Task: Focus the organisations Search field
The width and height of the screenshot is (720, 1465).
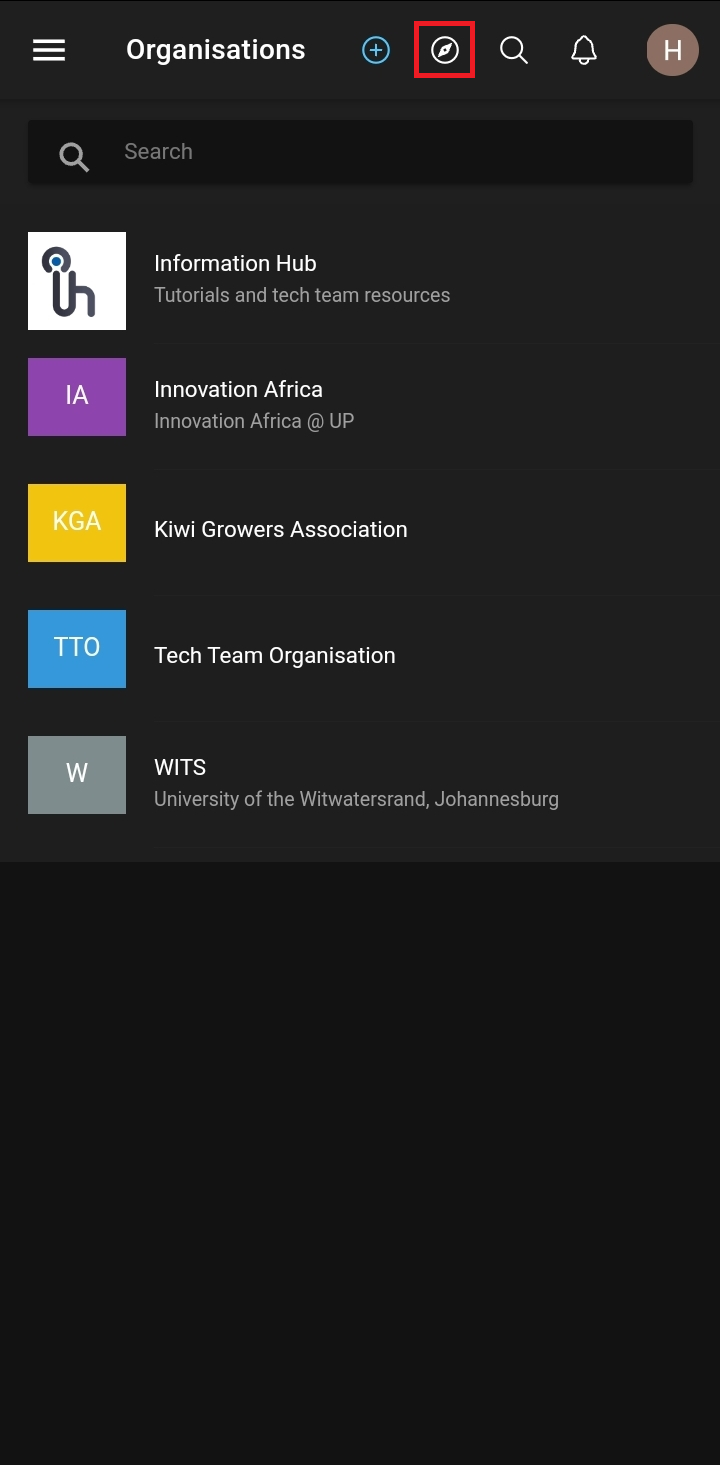Action: [360, 152]
